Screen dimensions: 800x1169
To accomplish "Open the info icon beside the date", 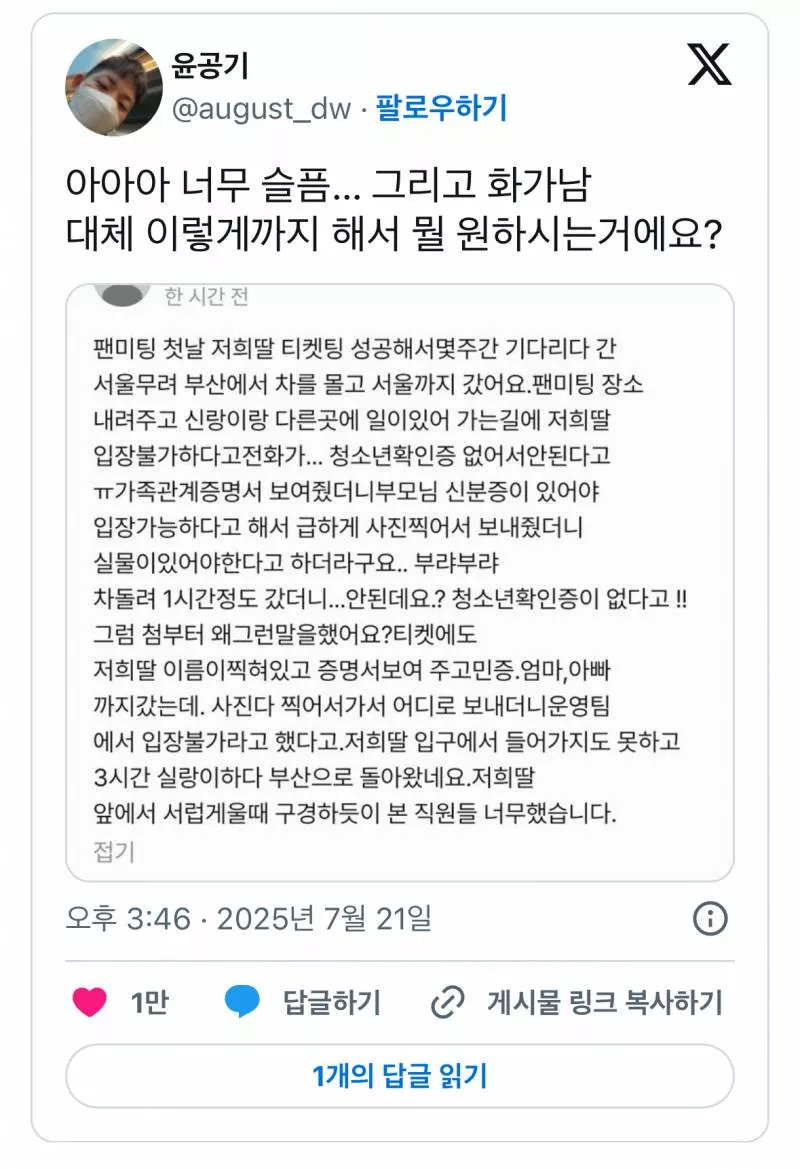I will coord(710,918).
